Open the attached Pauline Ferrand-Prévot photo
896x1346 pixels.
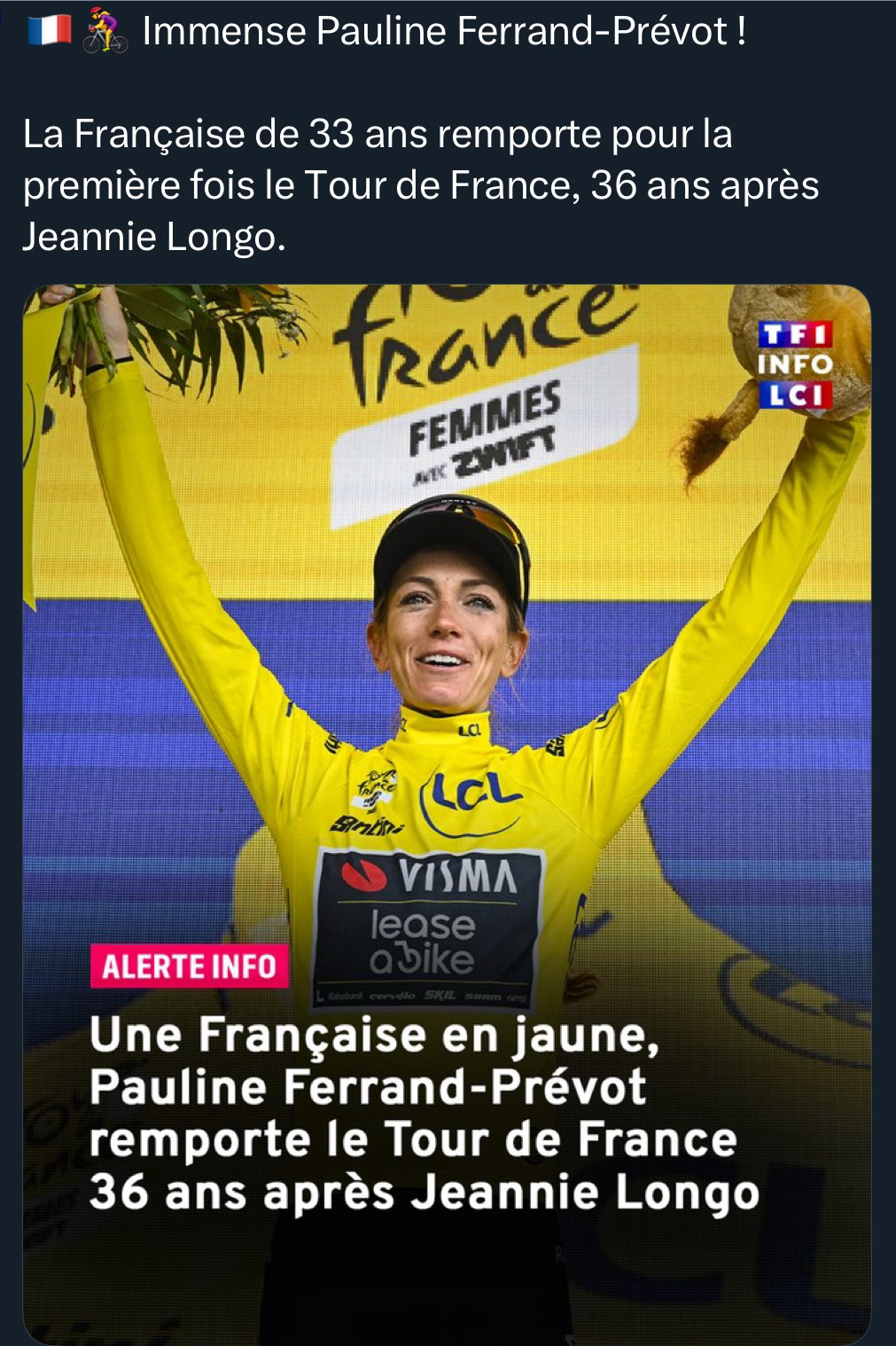coord(447,709)
